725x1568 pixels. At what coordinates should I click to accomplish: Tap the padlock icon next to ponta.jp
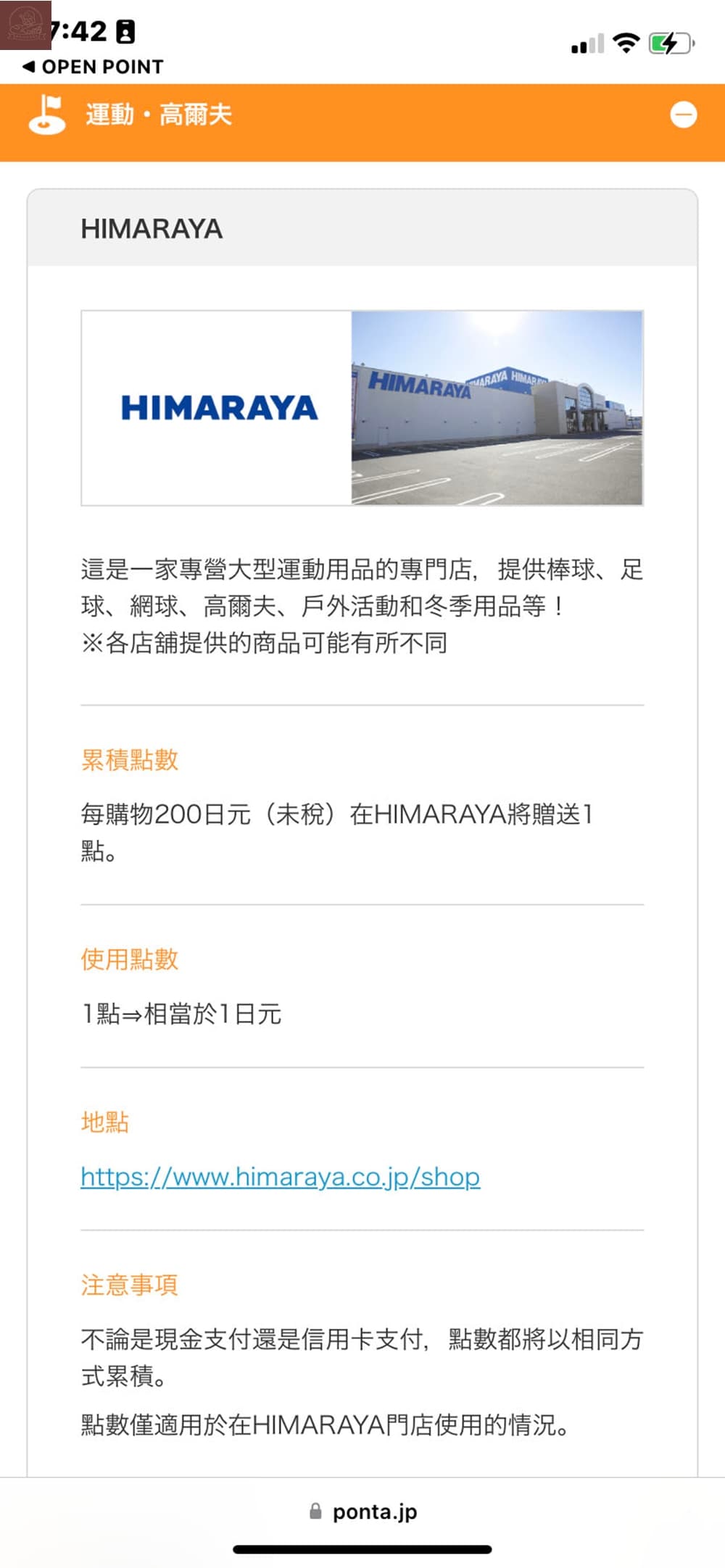[315, 1511]
